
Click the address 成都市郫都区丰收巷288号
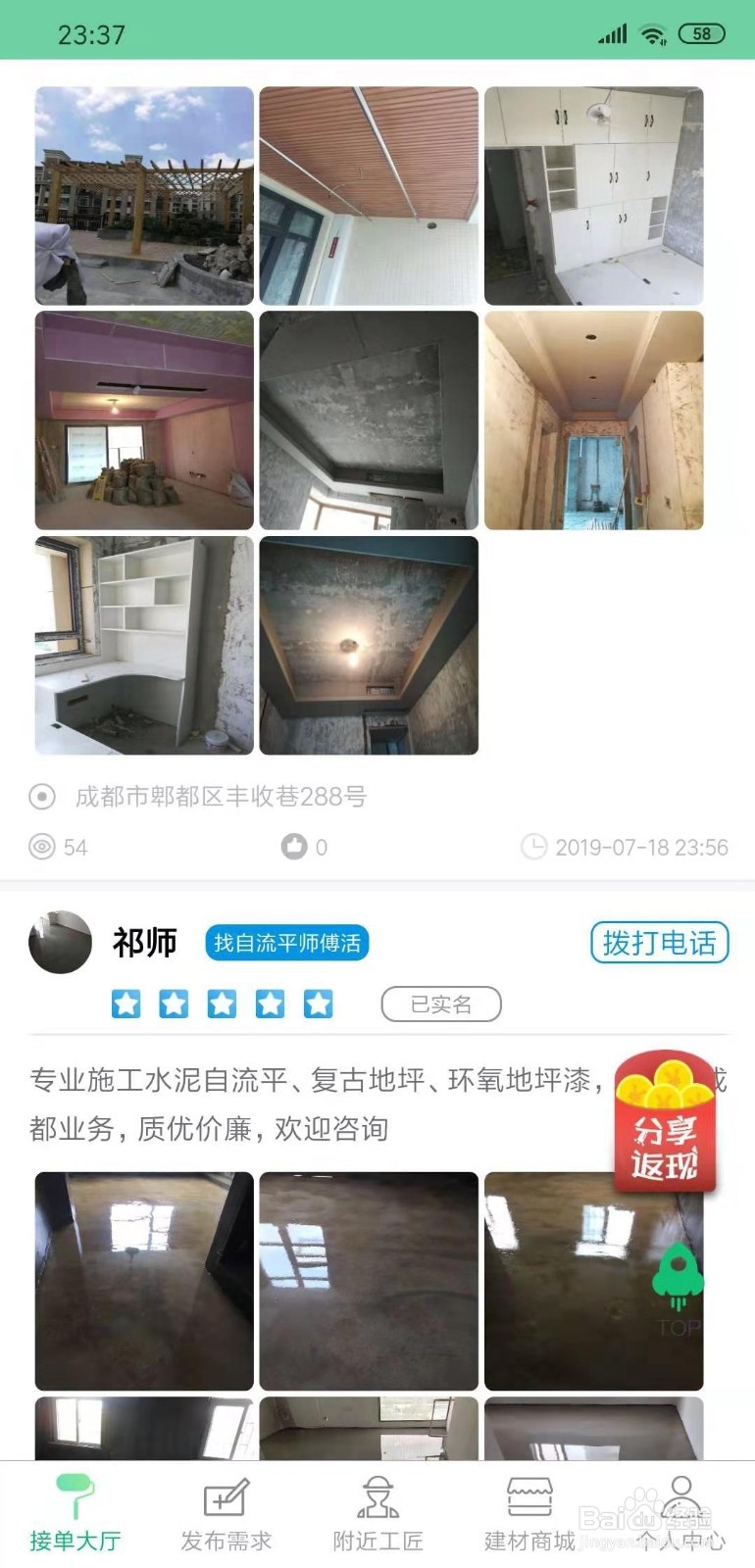(221, 797)
